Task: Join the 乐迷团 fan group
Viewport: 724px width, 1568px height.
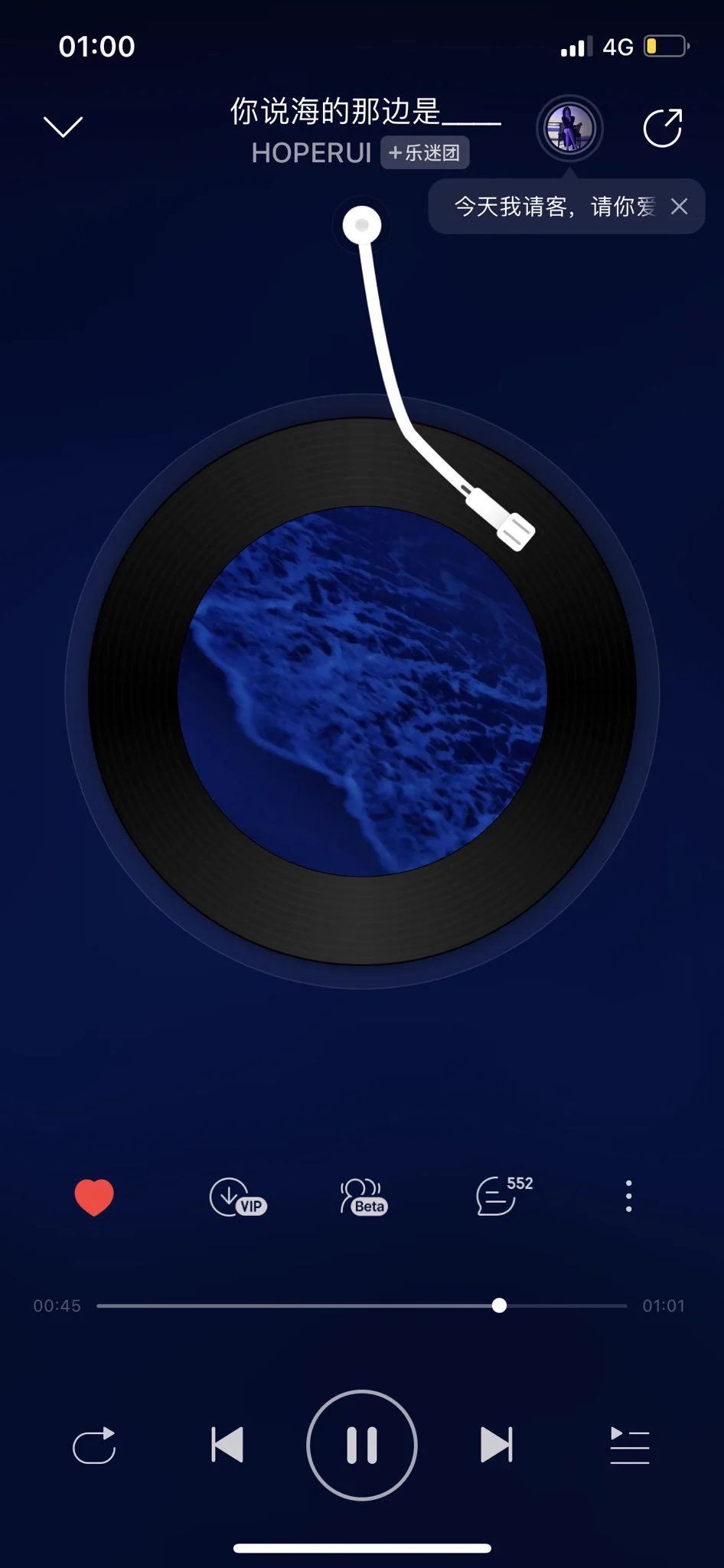Action: [x=425, y=153]
